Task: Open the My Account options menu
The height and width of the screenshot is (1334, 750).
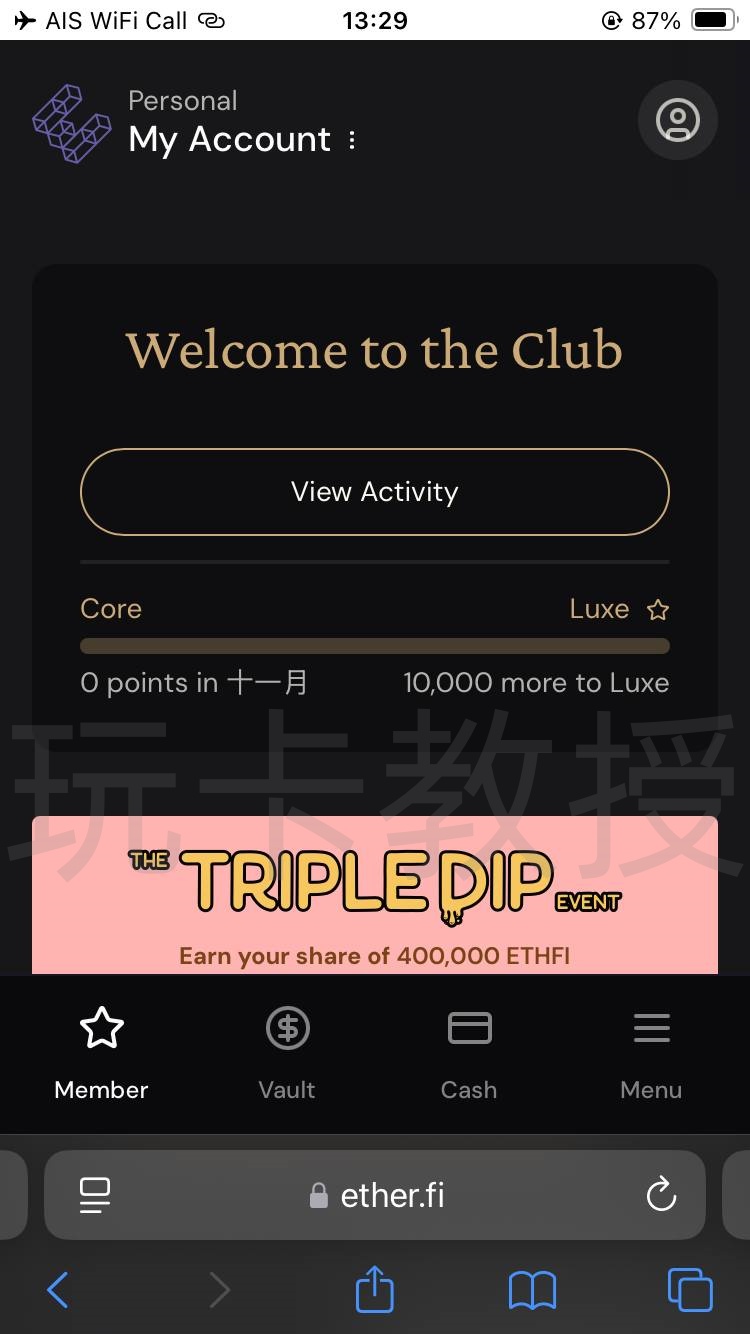Action: (x=352, y=140)
